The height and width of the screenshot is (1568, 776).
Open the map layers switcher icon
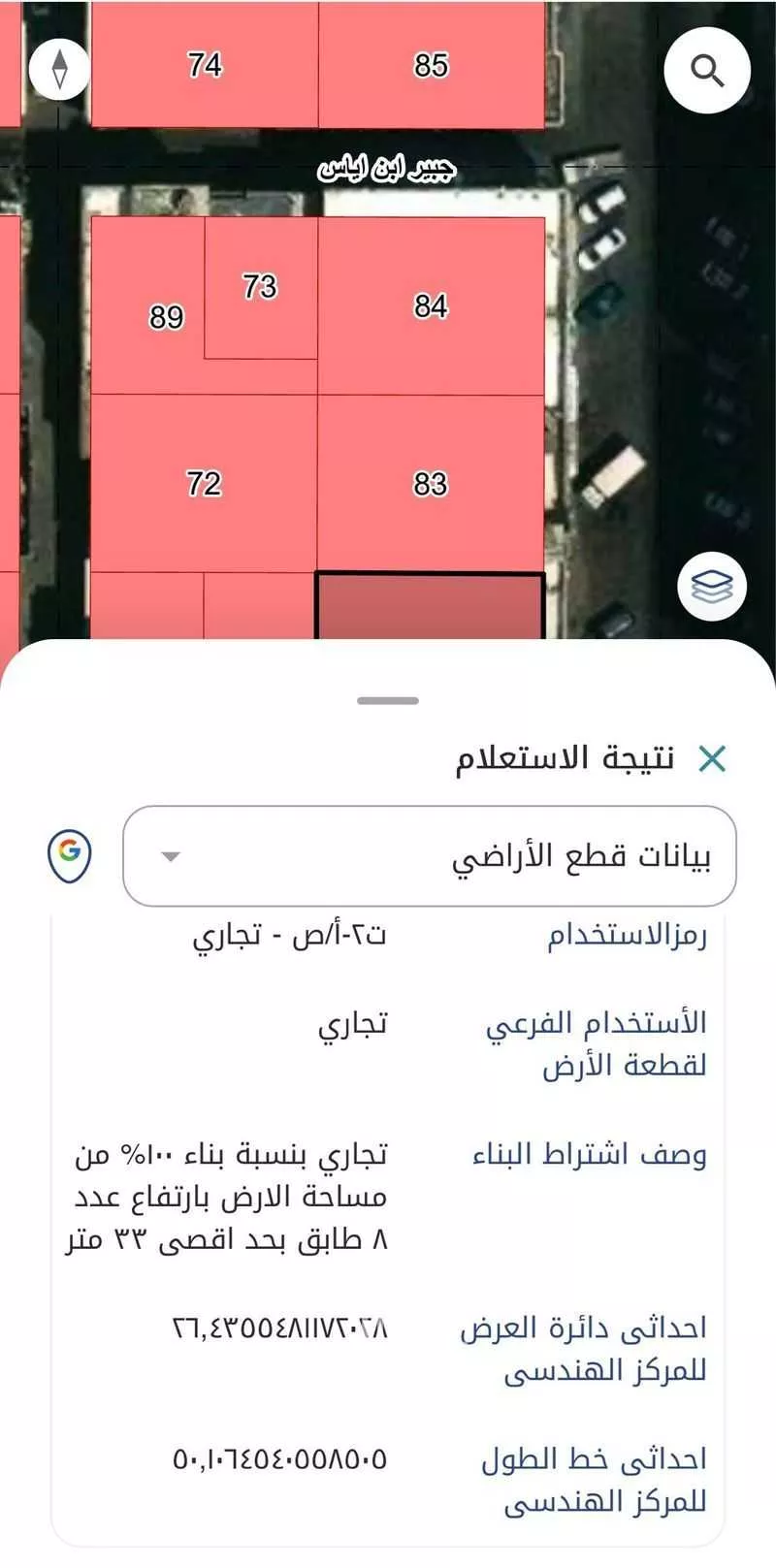point(712,587)
